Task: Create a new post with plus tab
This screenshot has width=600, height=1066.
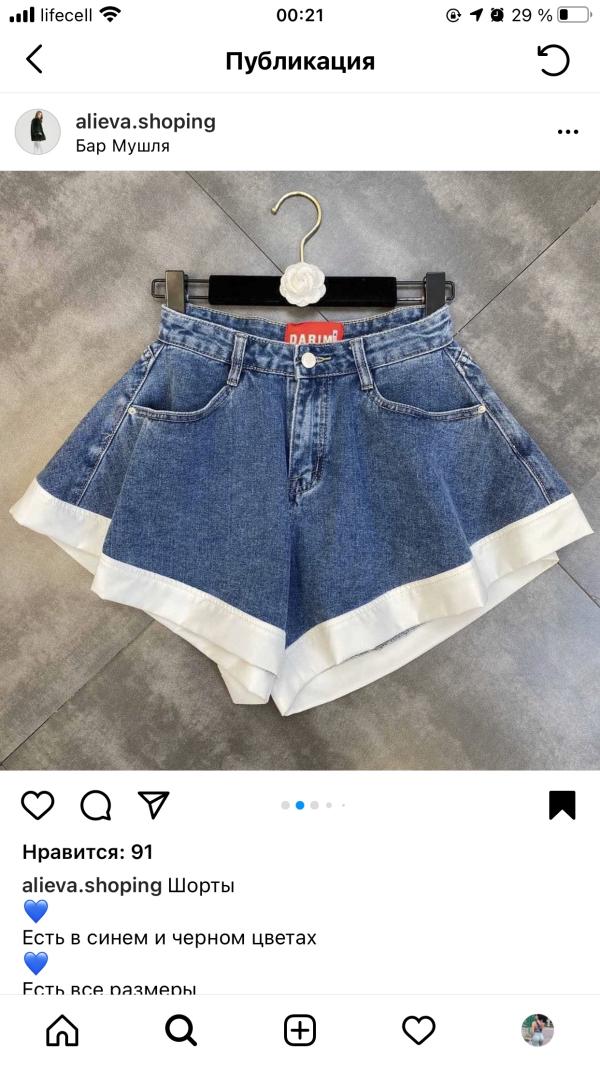Action: click(x=300, y=1030)
